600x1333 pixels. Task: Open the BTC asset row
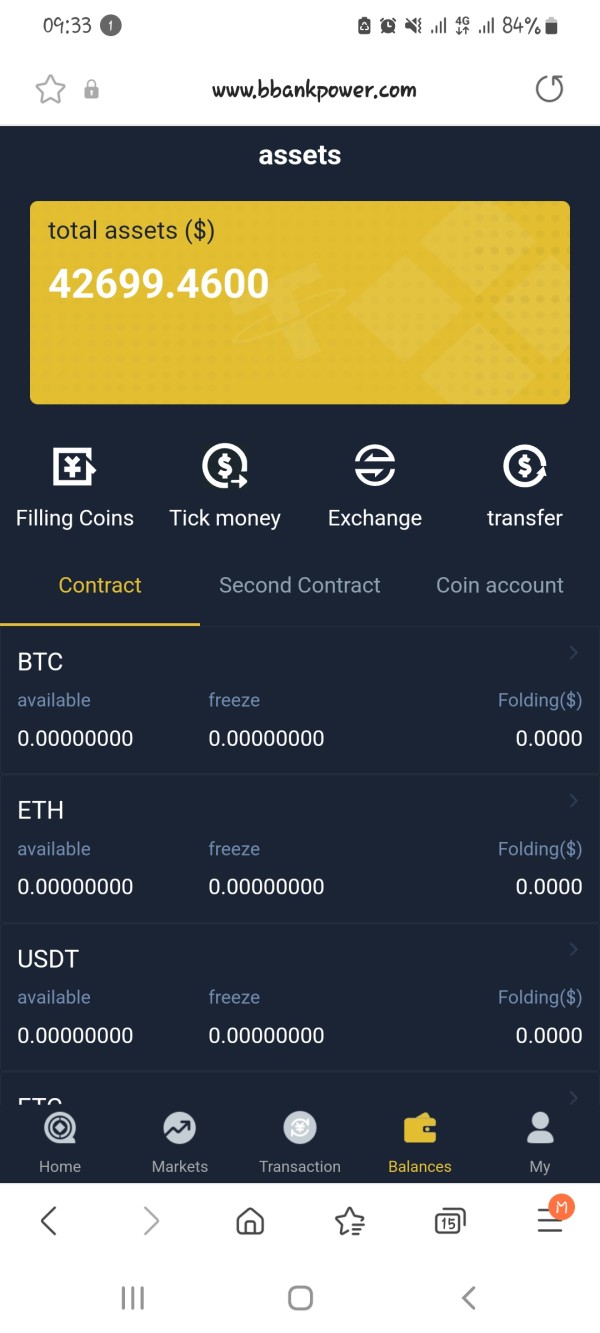click(300, 700)
